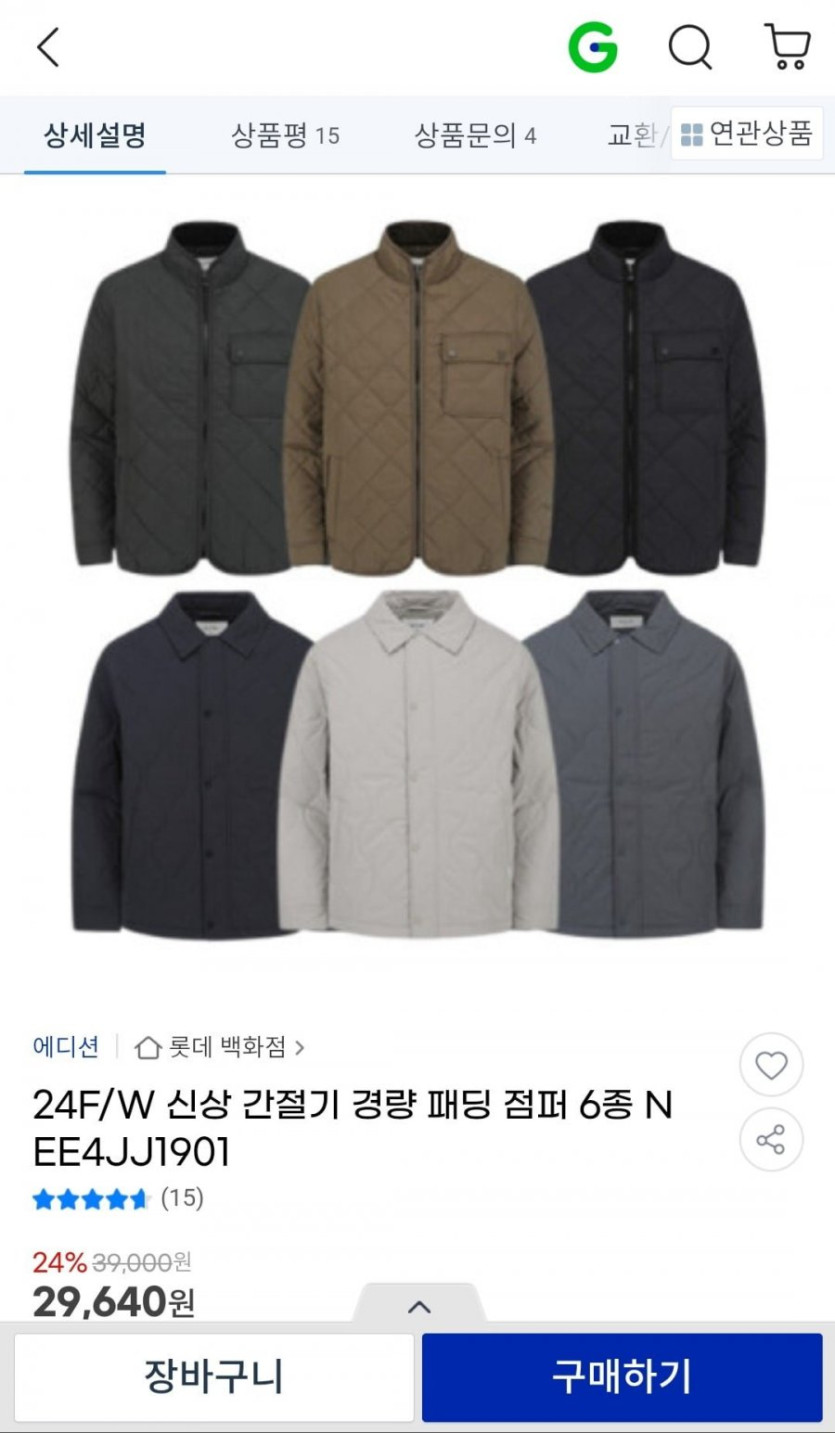Go back using the top-left arrow
The height and width of the screenshot is (1433, 835).
coord(48,47)
